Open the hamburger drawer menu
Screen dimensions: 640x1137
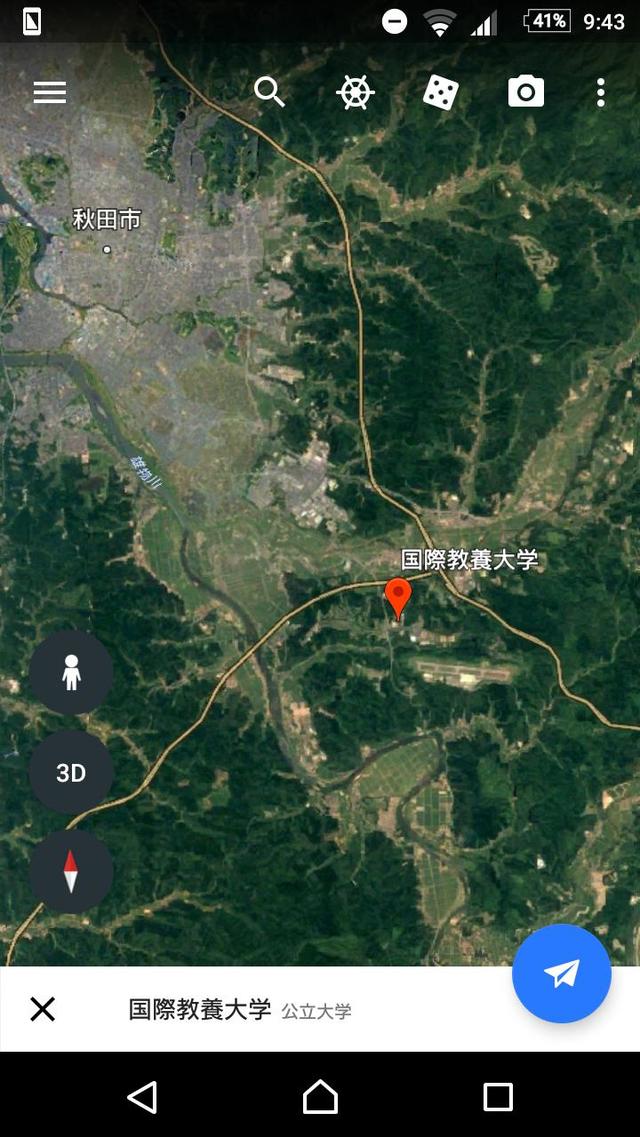49,93
